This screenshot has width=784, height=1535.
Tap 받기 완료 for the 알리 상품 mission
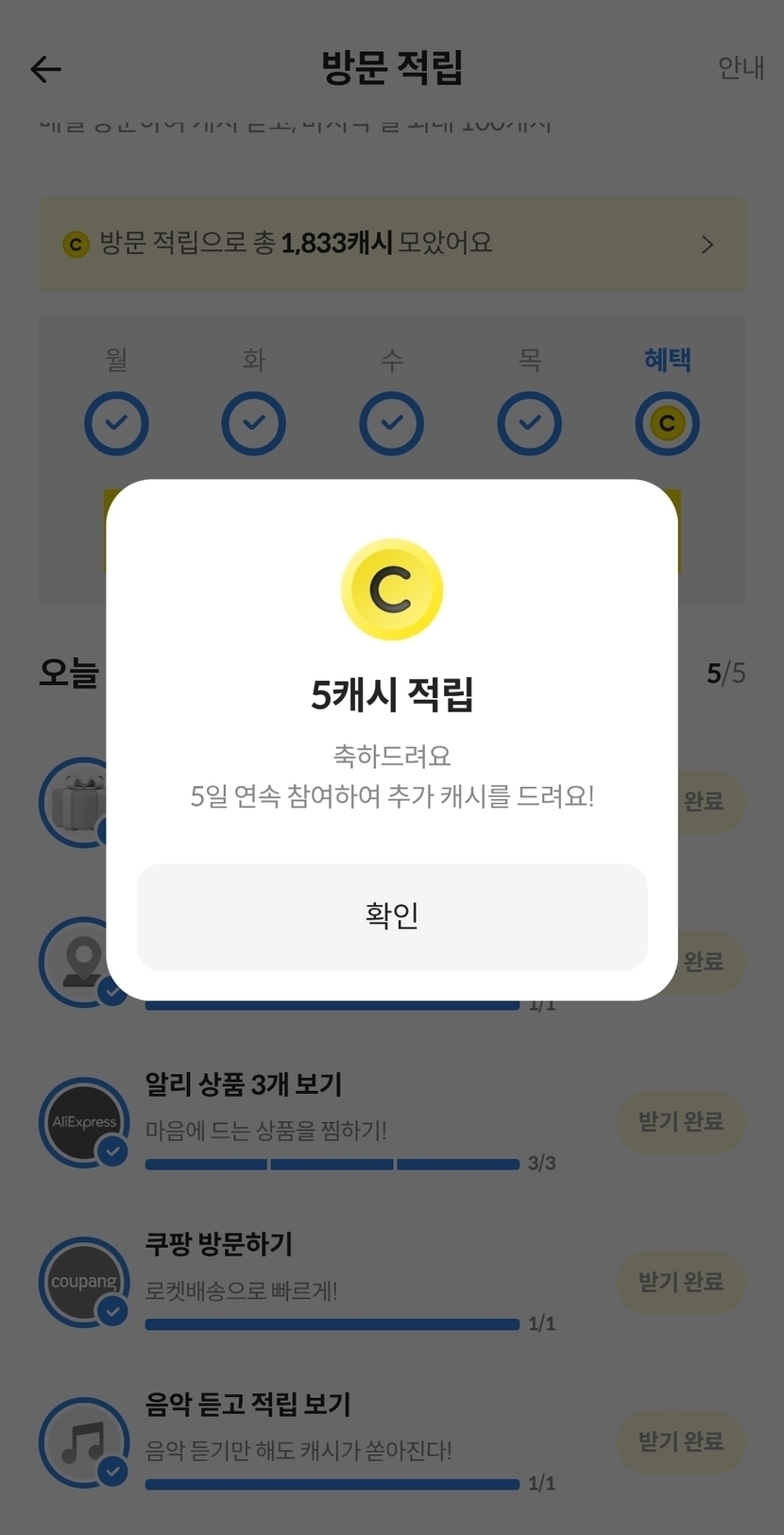point(680,1121)
